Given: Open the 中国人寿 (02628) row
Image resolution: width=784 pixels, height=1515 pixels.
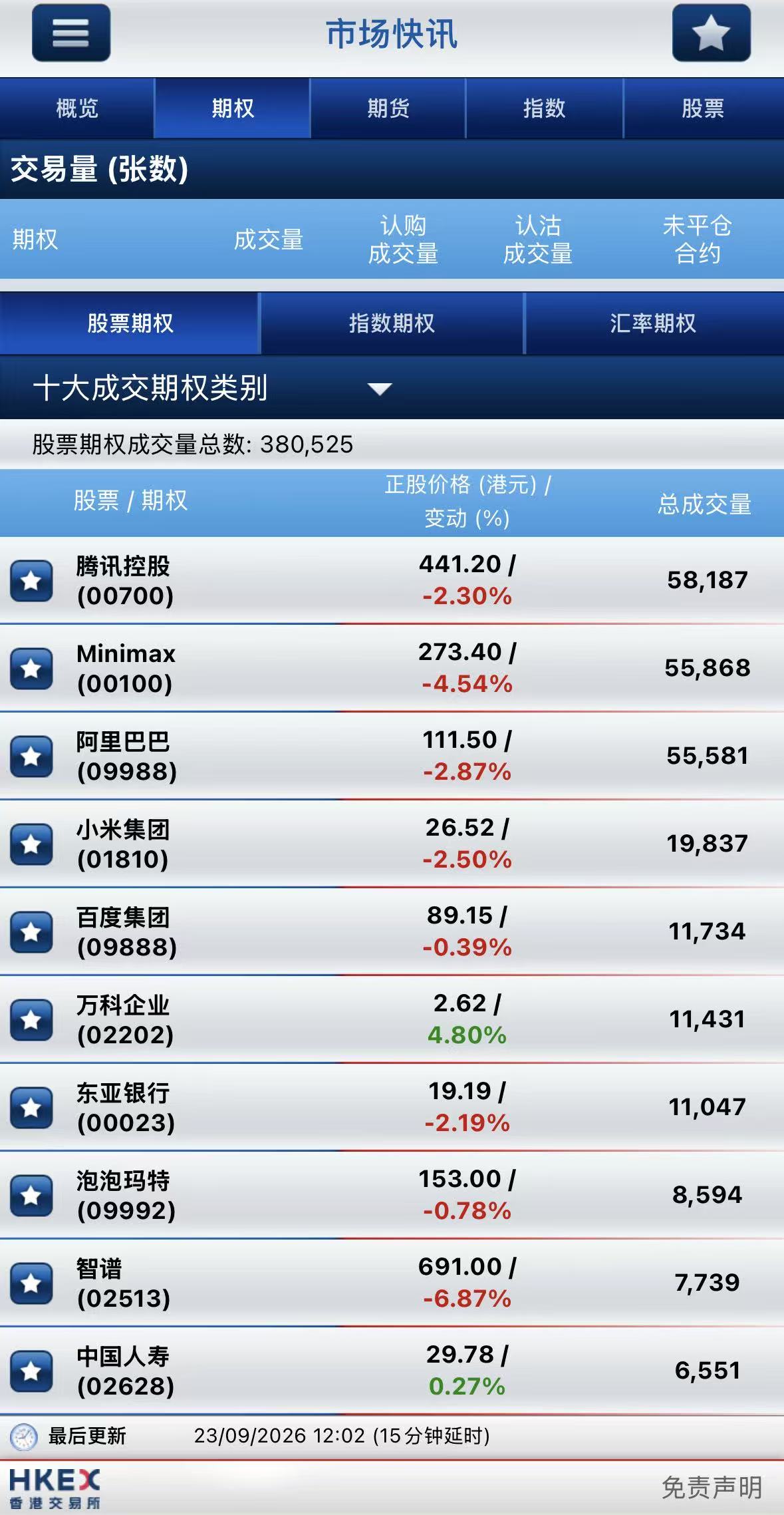Looking at the screenshot, I should (x=392, y=1371).
